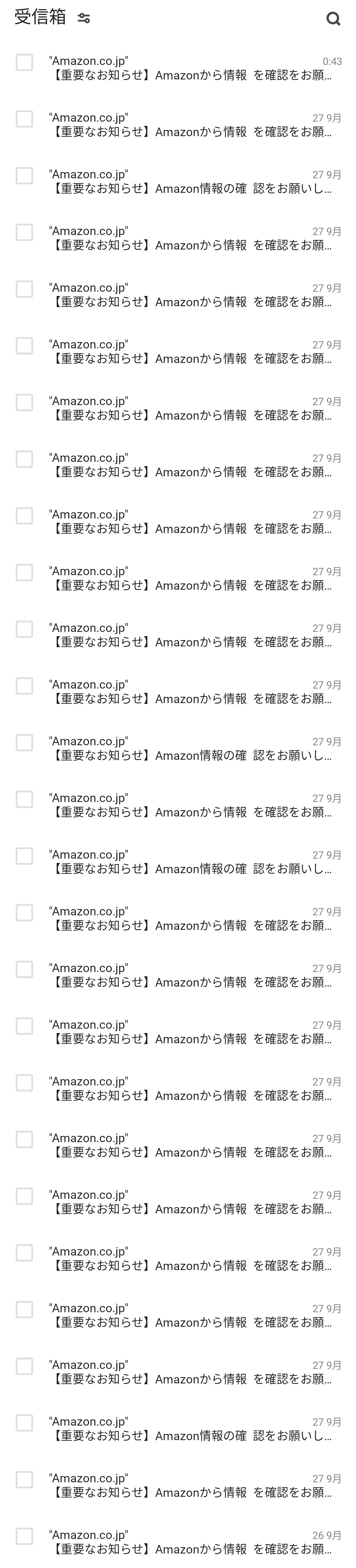Open inbox filter settings icon
Image resolution: width=356 pixels, height=1568 pixels.
click(x=84, y=18)
